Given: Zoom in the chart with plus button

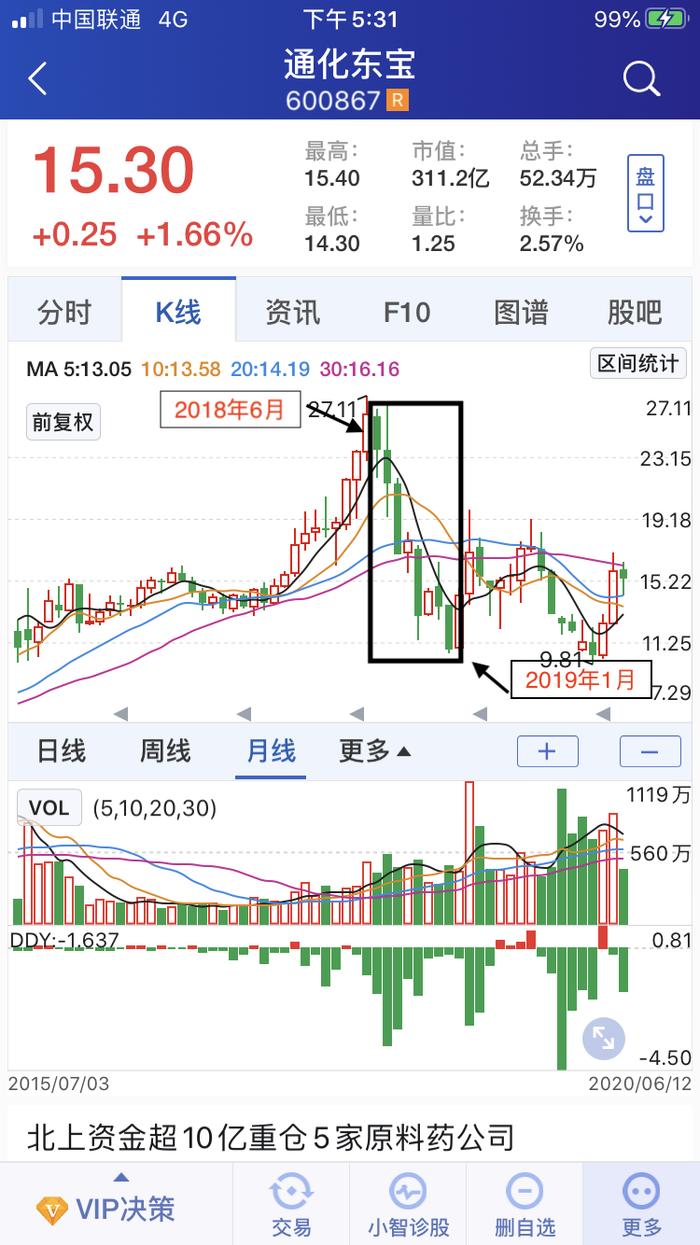Looking at the screenshot, I should [547, 752].
